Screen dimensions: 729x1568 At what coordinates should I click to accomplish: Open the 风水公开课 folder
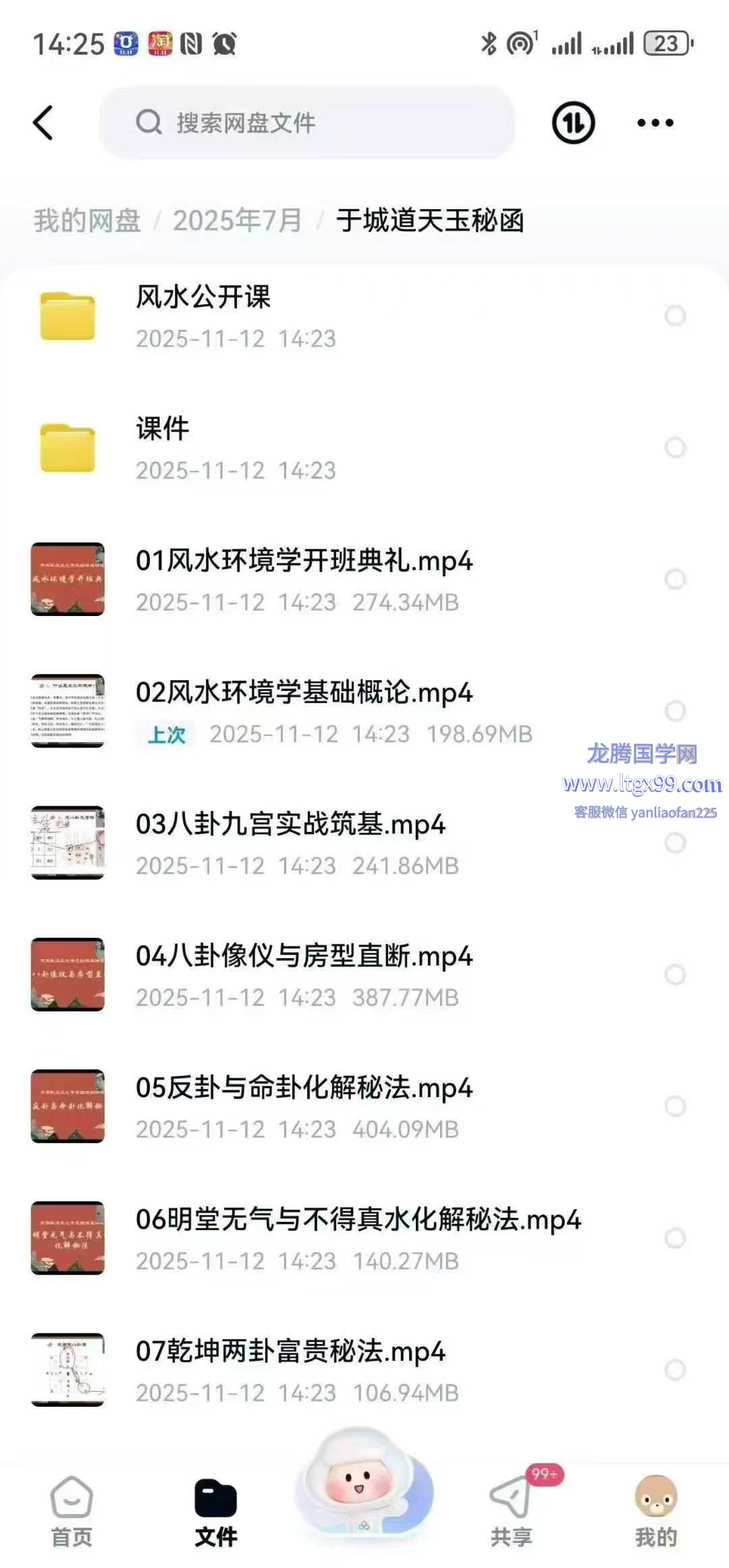tap(202, 314)
